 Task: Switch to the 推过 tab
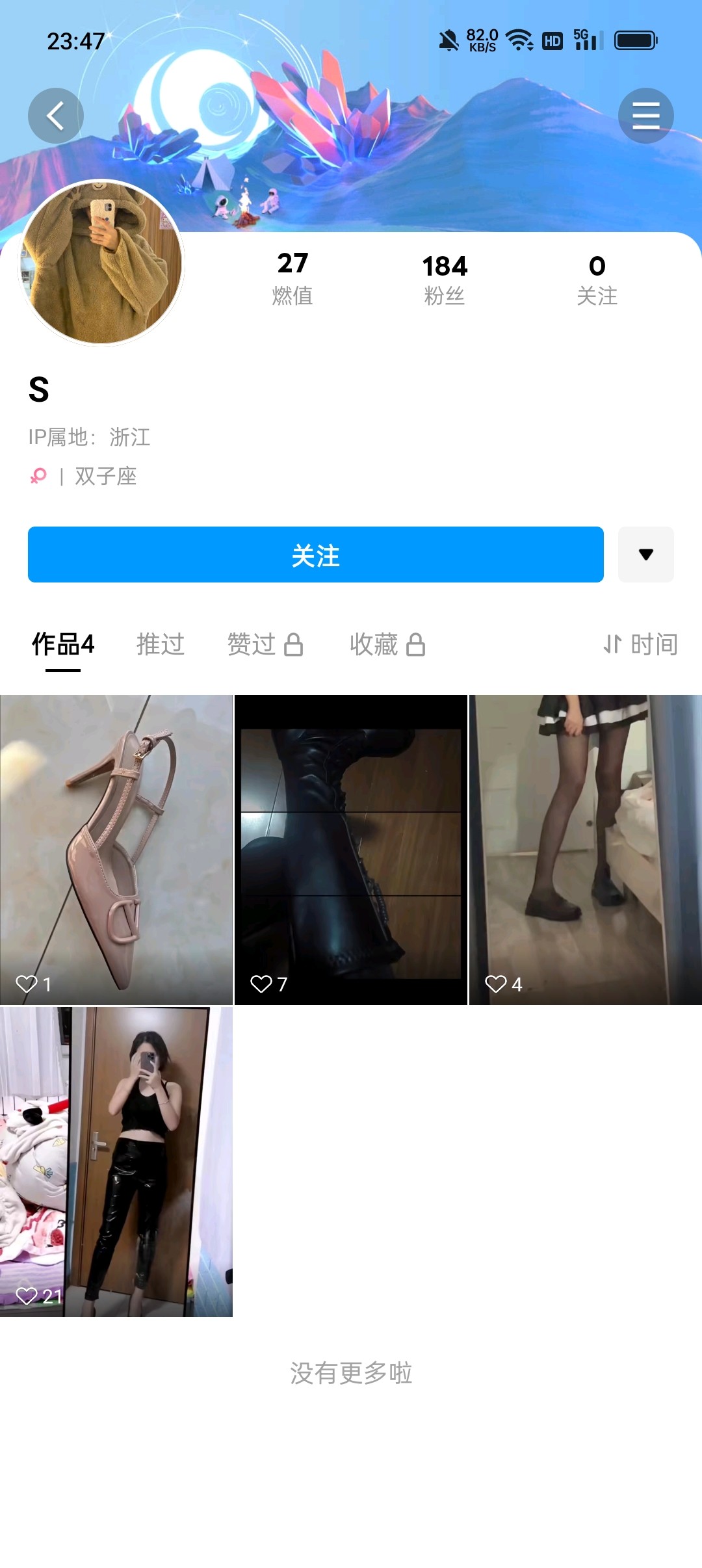[159, 644]
